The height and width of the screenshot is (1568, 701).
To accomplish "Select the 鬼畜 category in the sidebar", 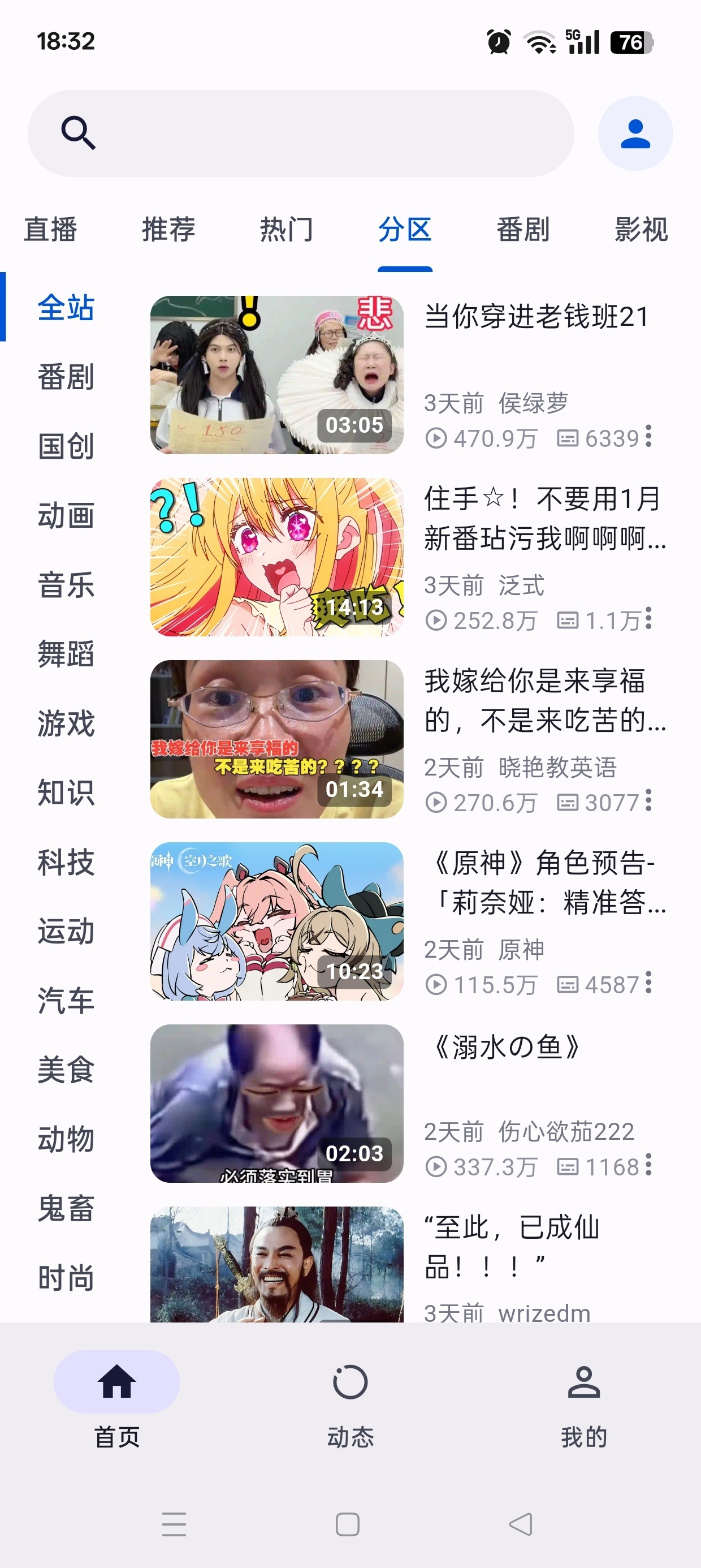I will click(x=66, y=1208).
